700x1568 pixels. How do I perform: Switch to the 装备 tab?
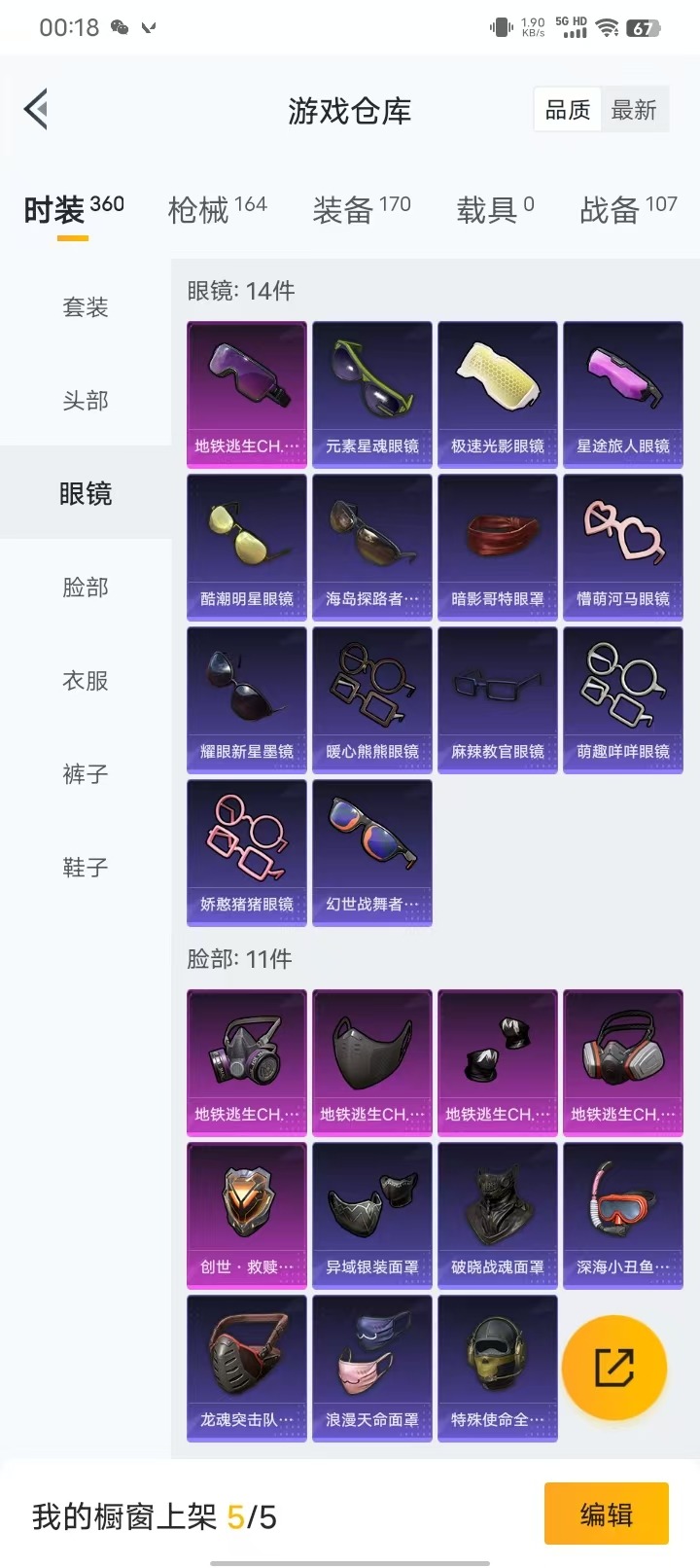pos(361,208)
